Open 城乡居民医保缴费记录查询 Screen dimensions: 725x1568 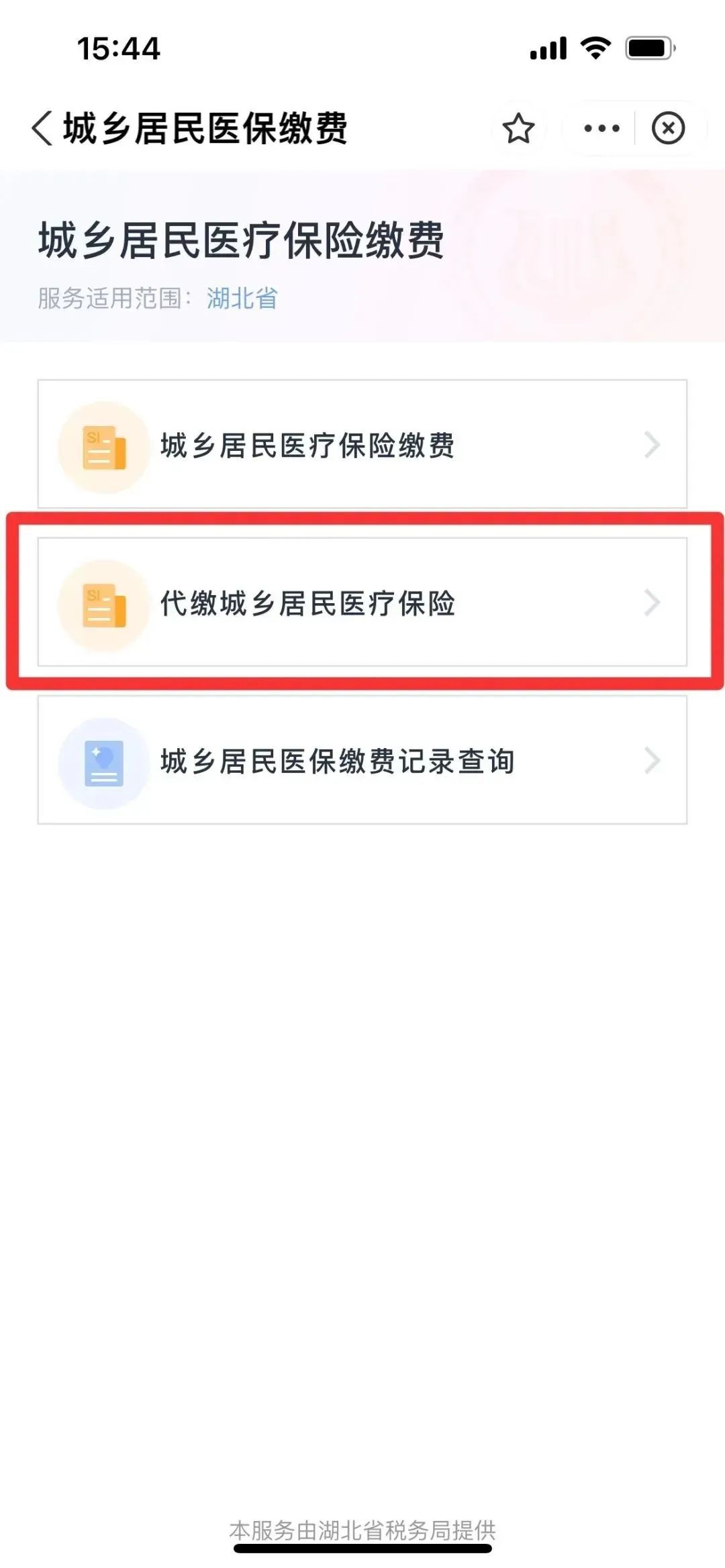pyautogui.click(x=362, y=760)
